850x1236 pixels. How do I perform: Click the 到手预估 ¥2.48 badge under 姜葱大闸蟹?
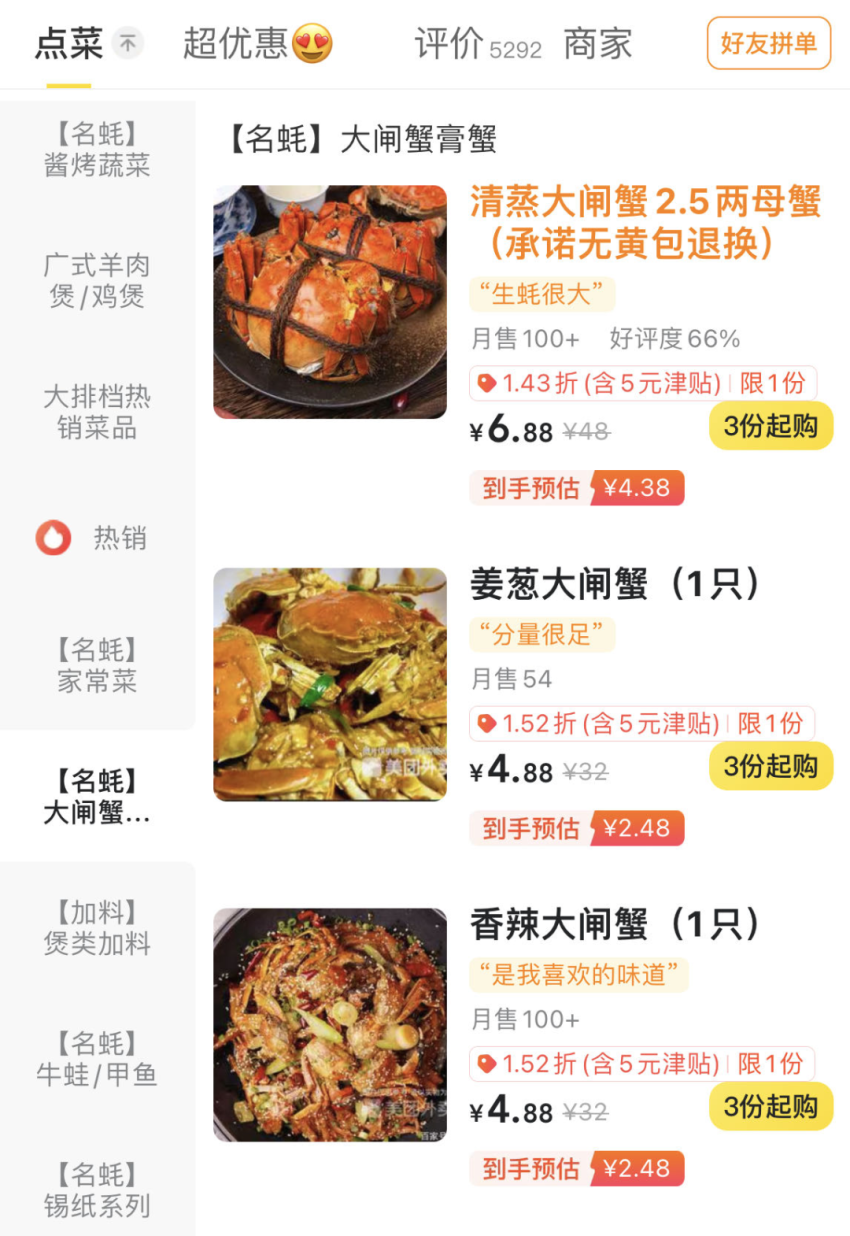click(x=577, y=828)
